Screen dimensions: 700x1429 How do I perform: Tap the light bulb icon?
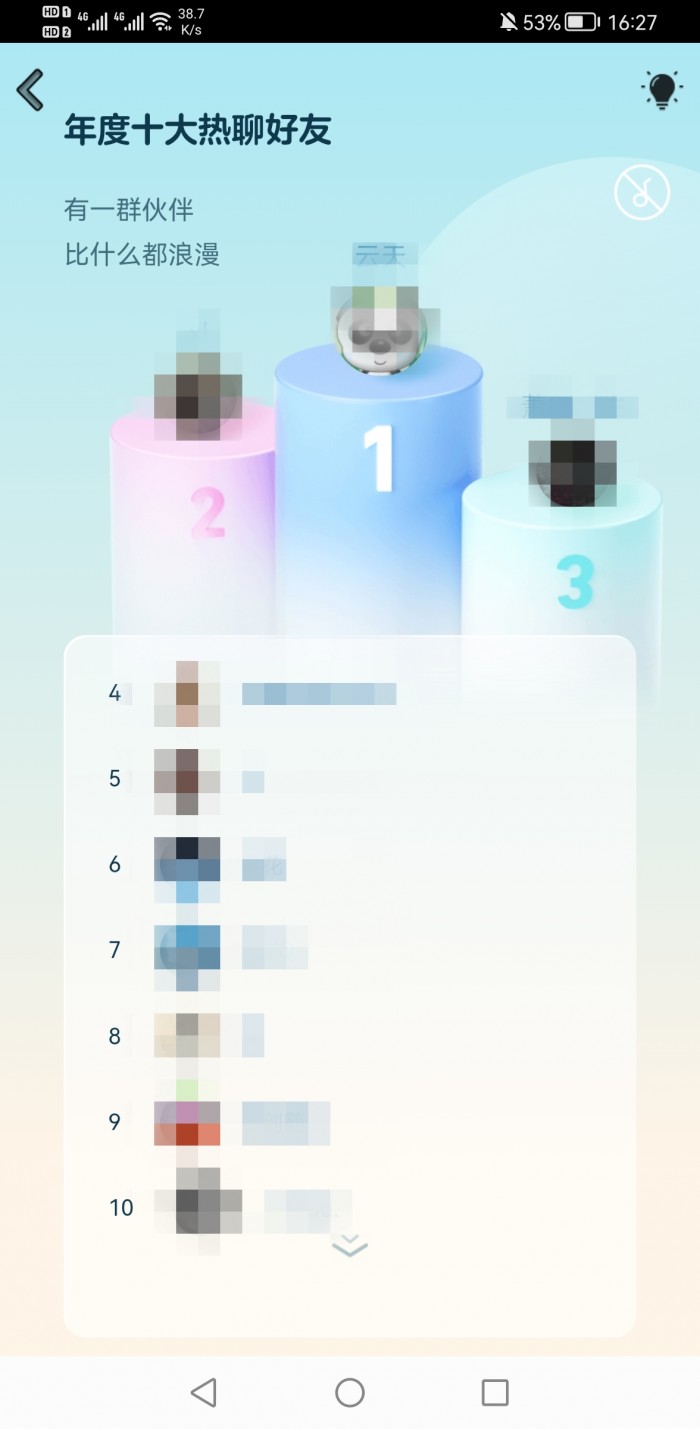click(x=660, y=90)
